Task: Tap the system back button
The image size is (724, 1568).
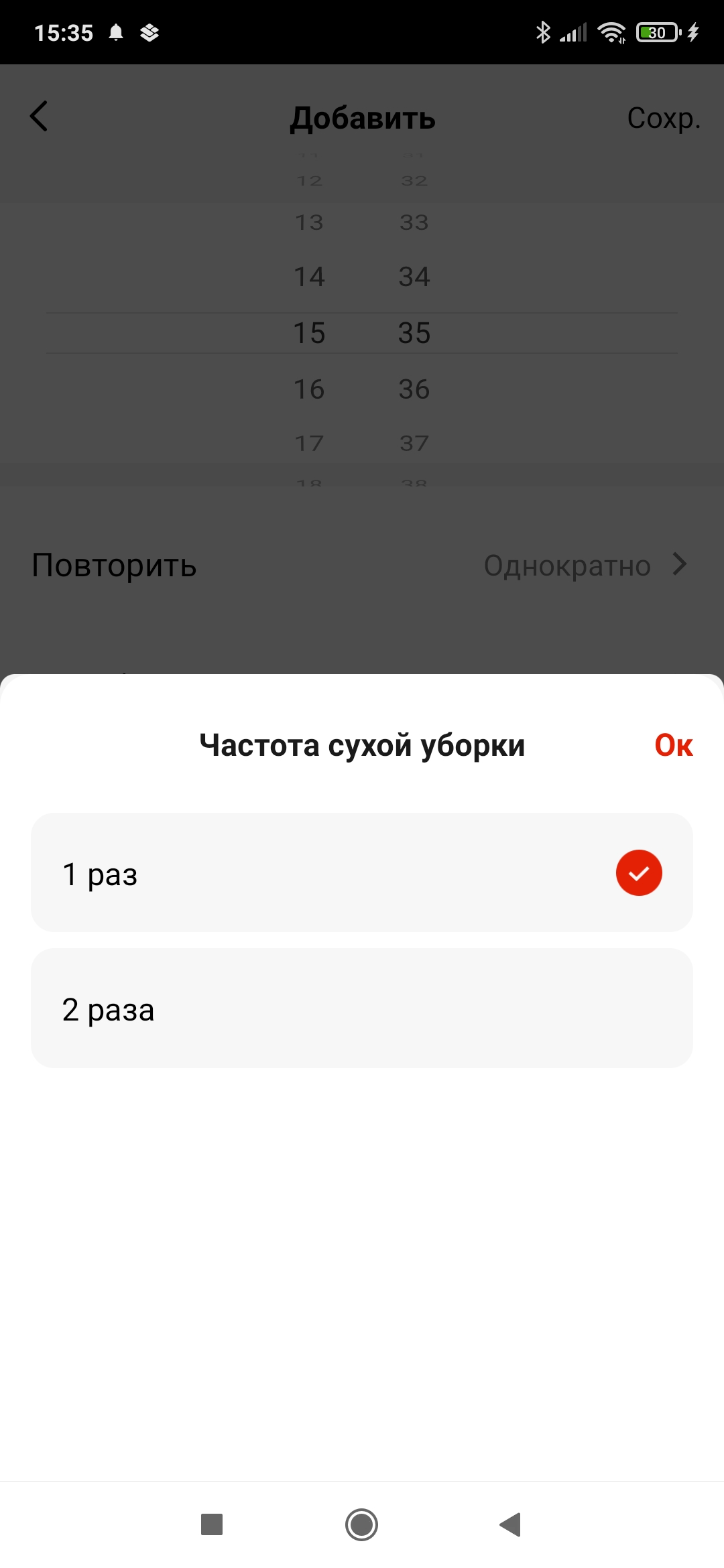Action: [x=511, y=1524]
